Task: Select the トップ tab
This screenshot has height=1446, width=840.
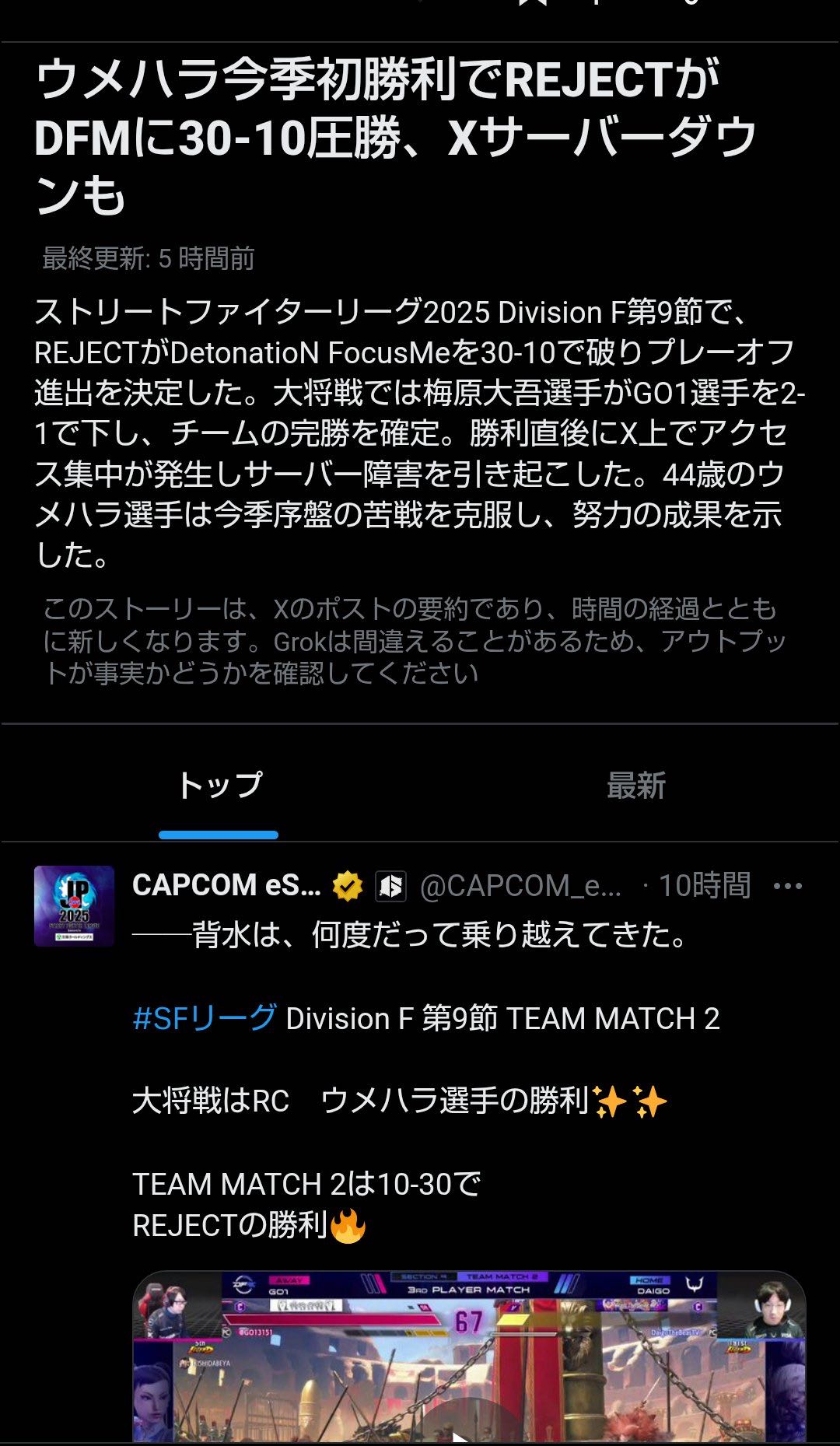Action: pos(219,786)
